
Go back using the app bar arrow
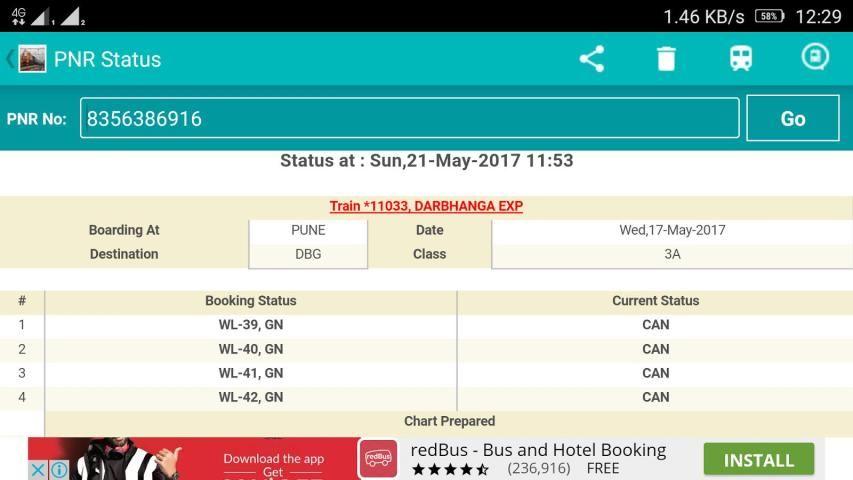point(12,59)
